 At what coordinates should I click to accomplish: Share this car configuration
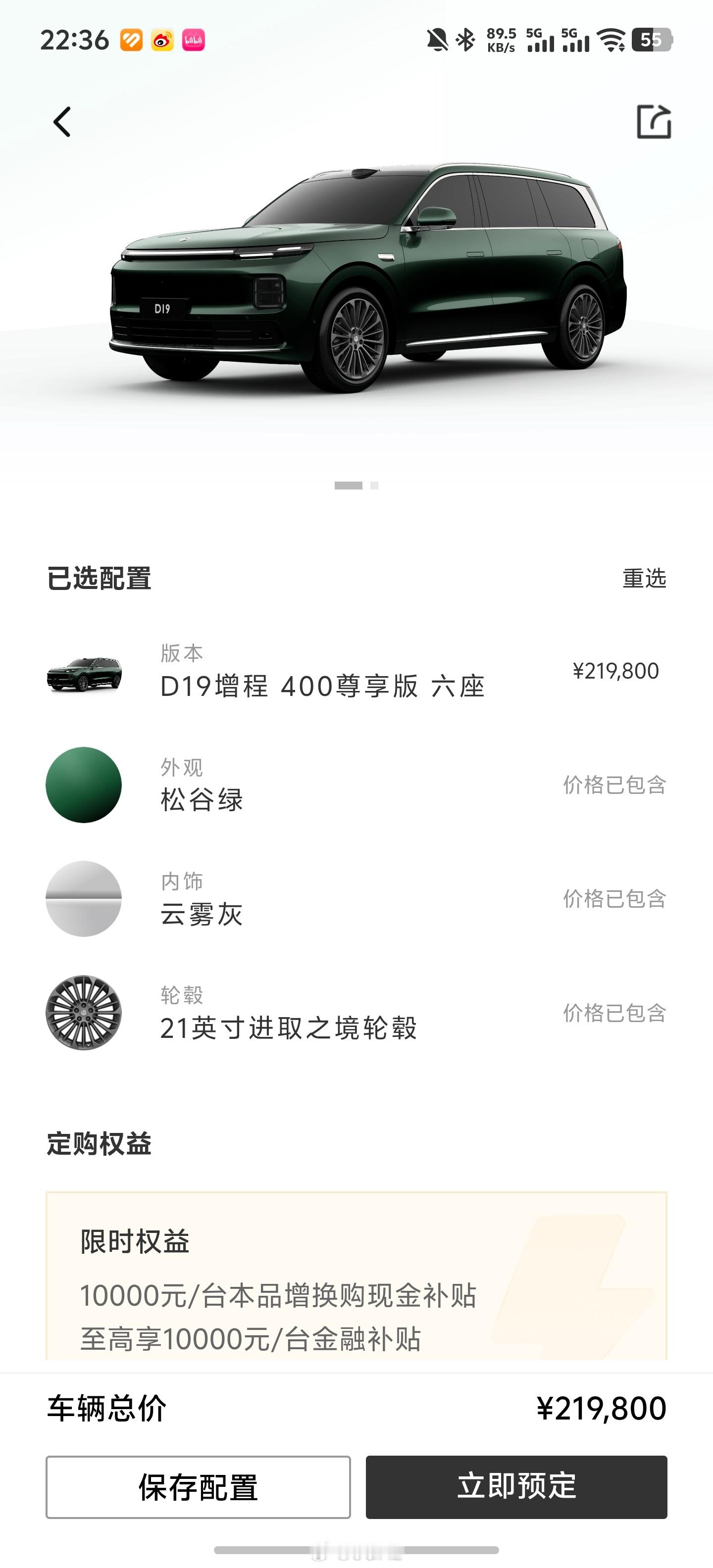click(x=653, y=122)
